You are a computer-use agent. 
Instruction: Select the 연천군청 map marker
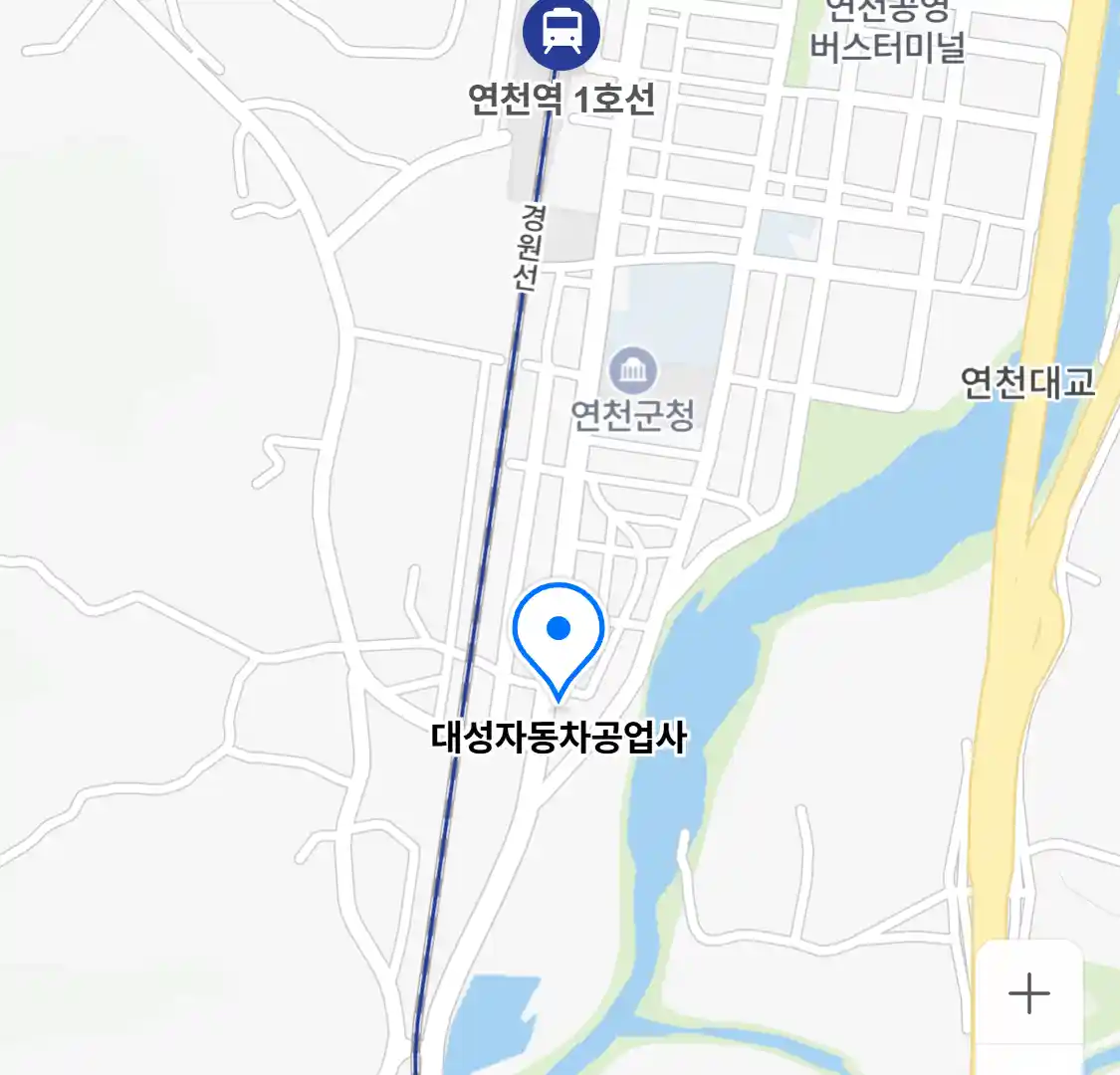point(634,372)
